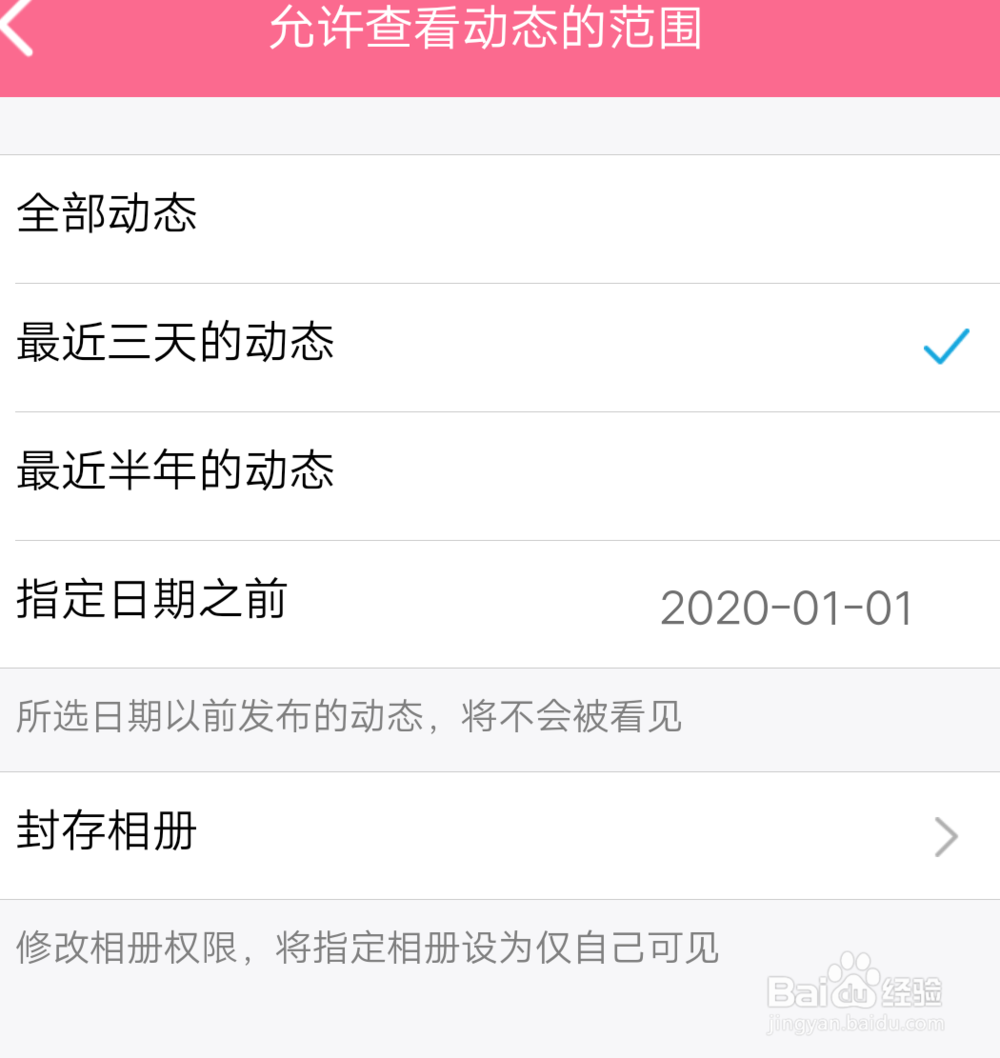Click the chevron beside 封存相册
Viewport: 1000px width, 1058px height.
pos(943,836)
